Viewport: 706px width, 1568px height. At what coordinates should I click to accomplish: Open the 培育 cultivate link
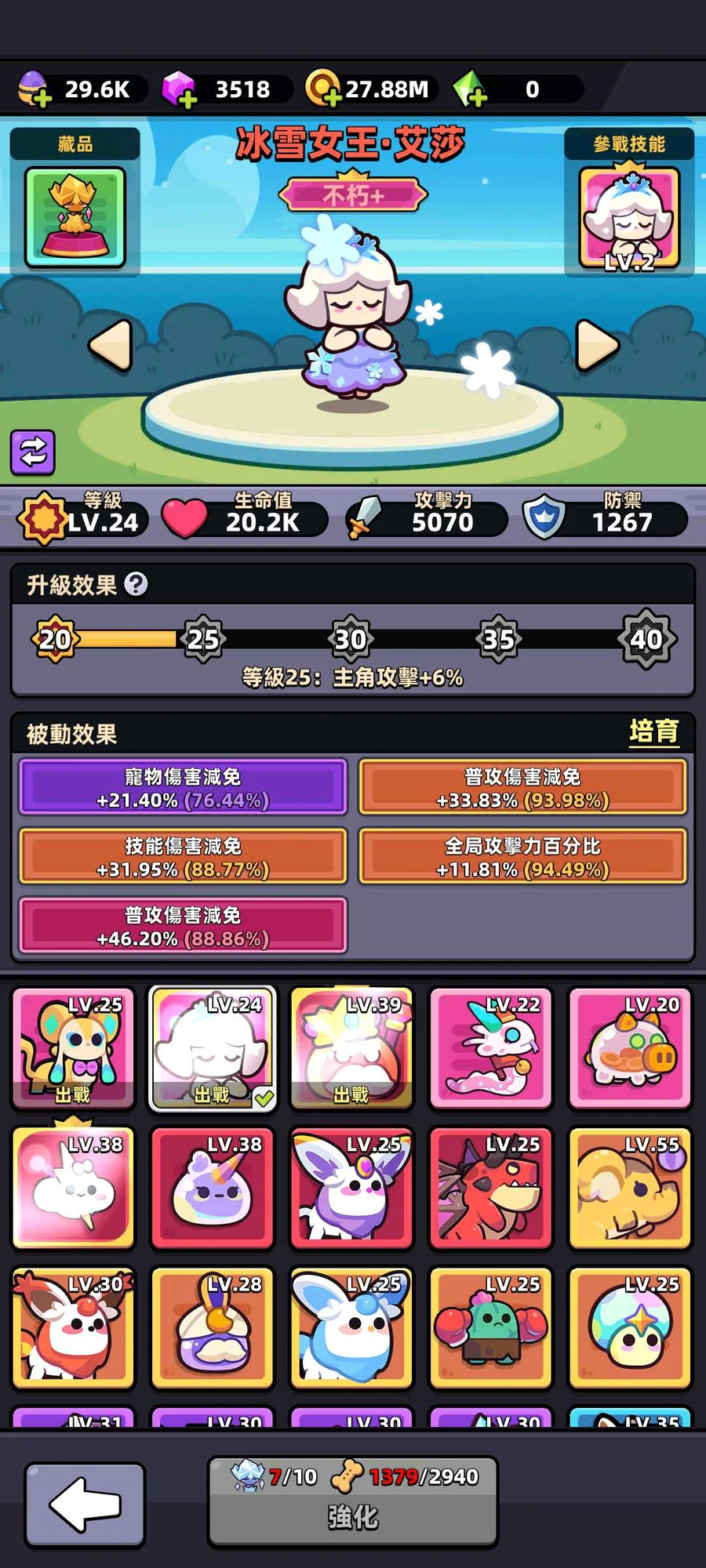653,731
